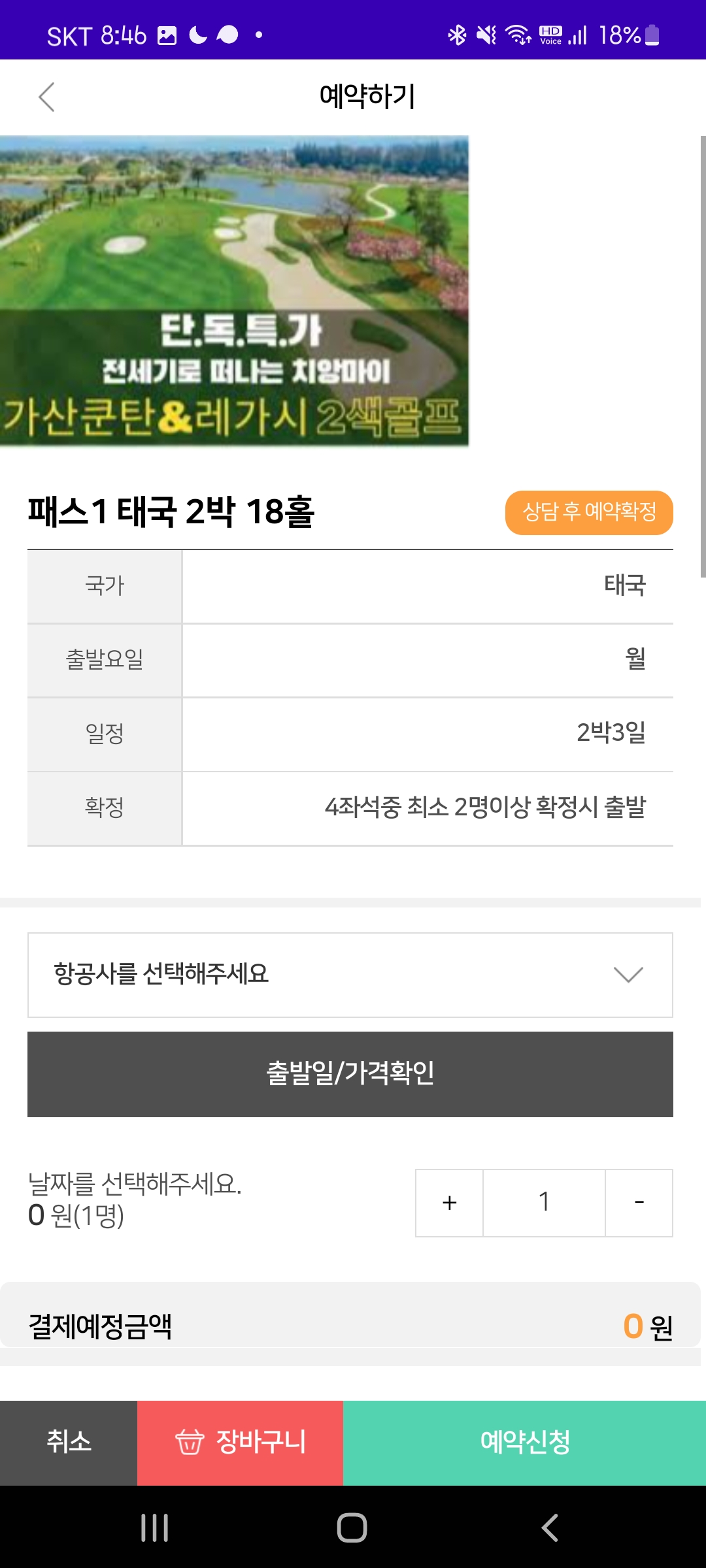Increase passenger count with plus button
The image size is (706, 1568).
pos(449,1203)
